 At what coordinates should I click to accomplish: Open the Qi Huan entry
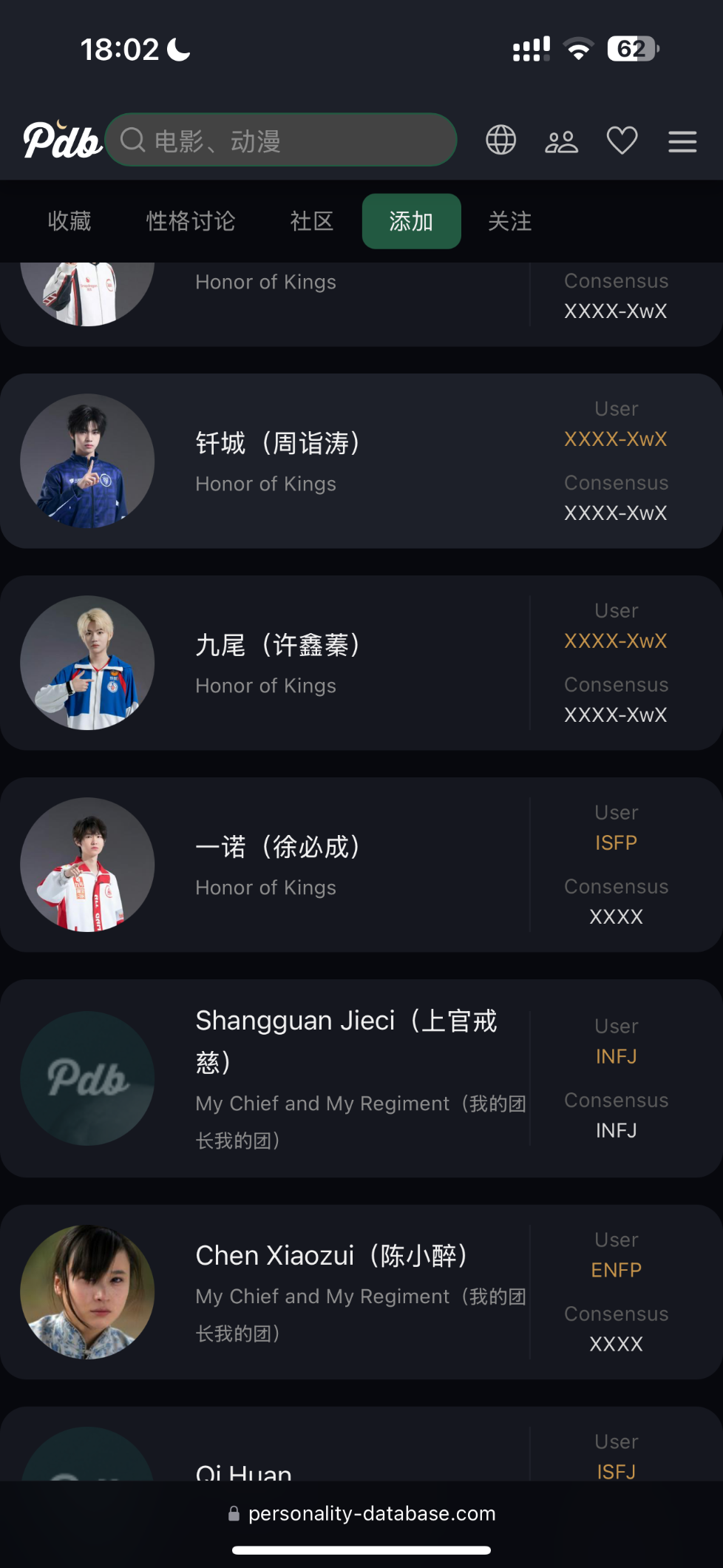[244, 1470]
